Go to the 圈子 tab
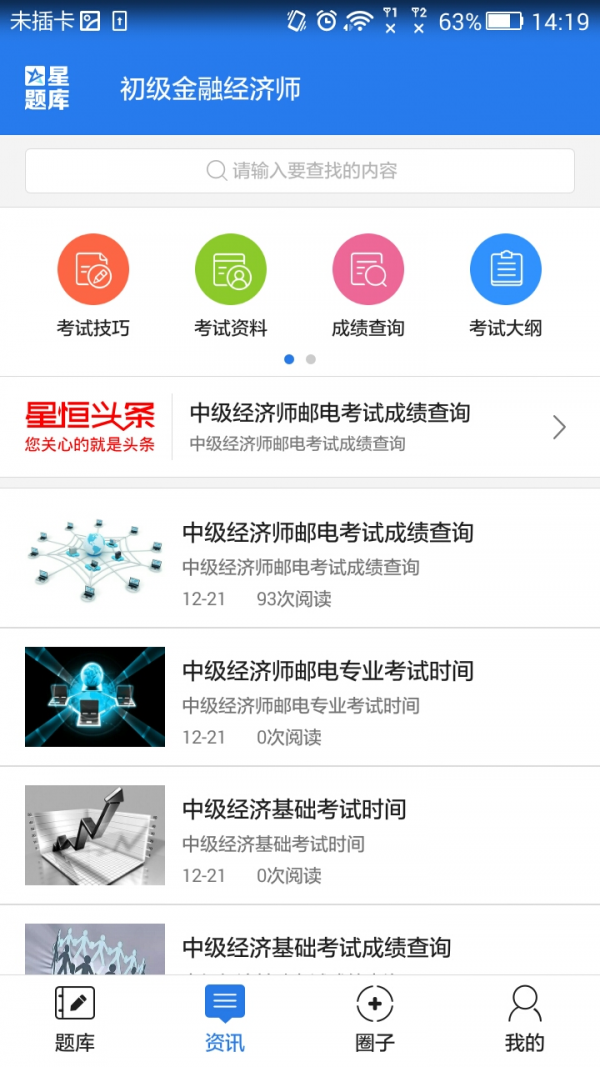Viewport: 600px width, 1067px height. [375, 1020]
